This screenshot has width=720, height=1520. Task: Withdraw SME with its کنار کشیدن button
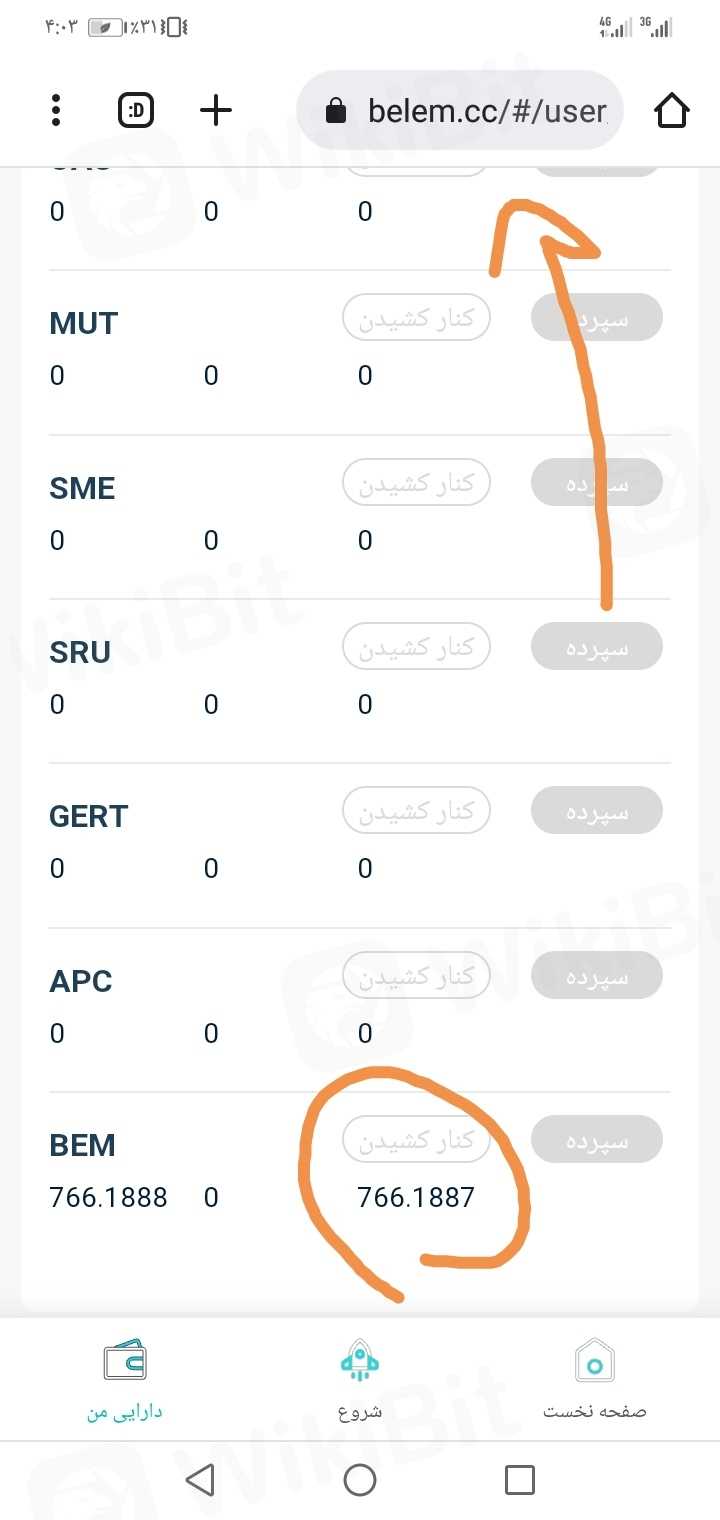click(416, 483)
